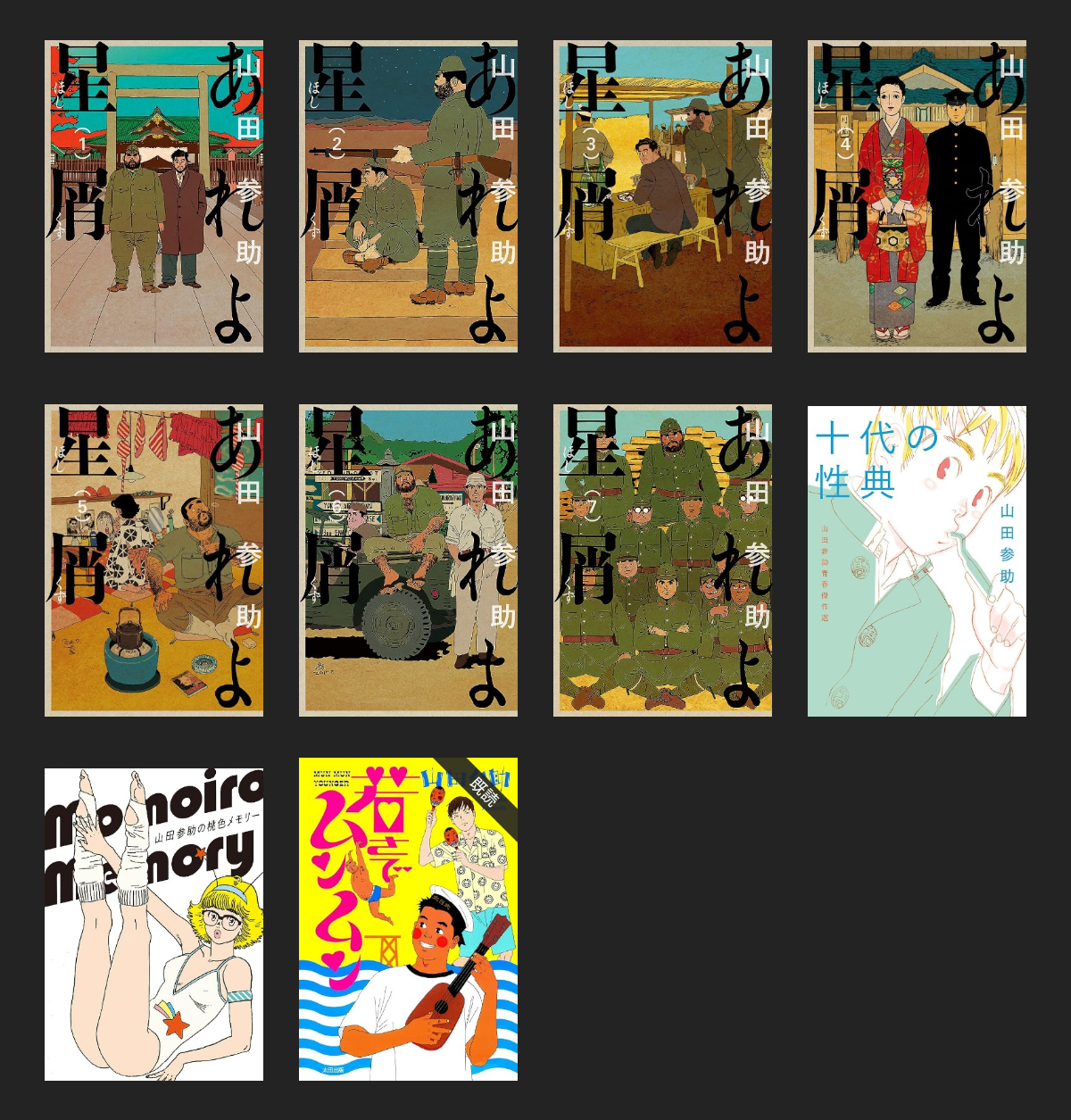Open あれよ星屑 volume 5

tap(154, 560)
